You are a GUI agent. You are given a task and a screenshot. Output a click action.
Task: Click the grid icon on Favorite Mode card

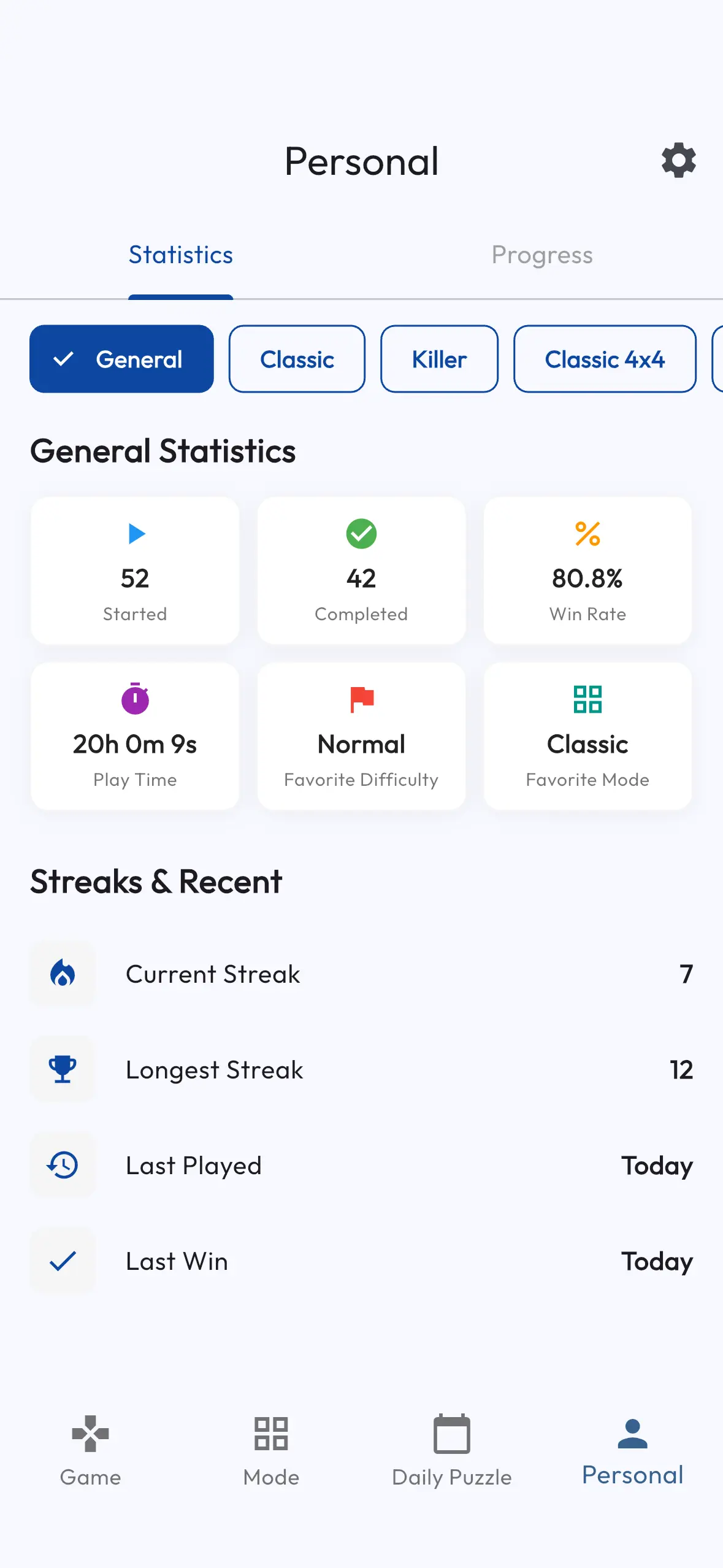[587, 700]
